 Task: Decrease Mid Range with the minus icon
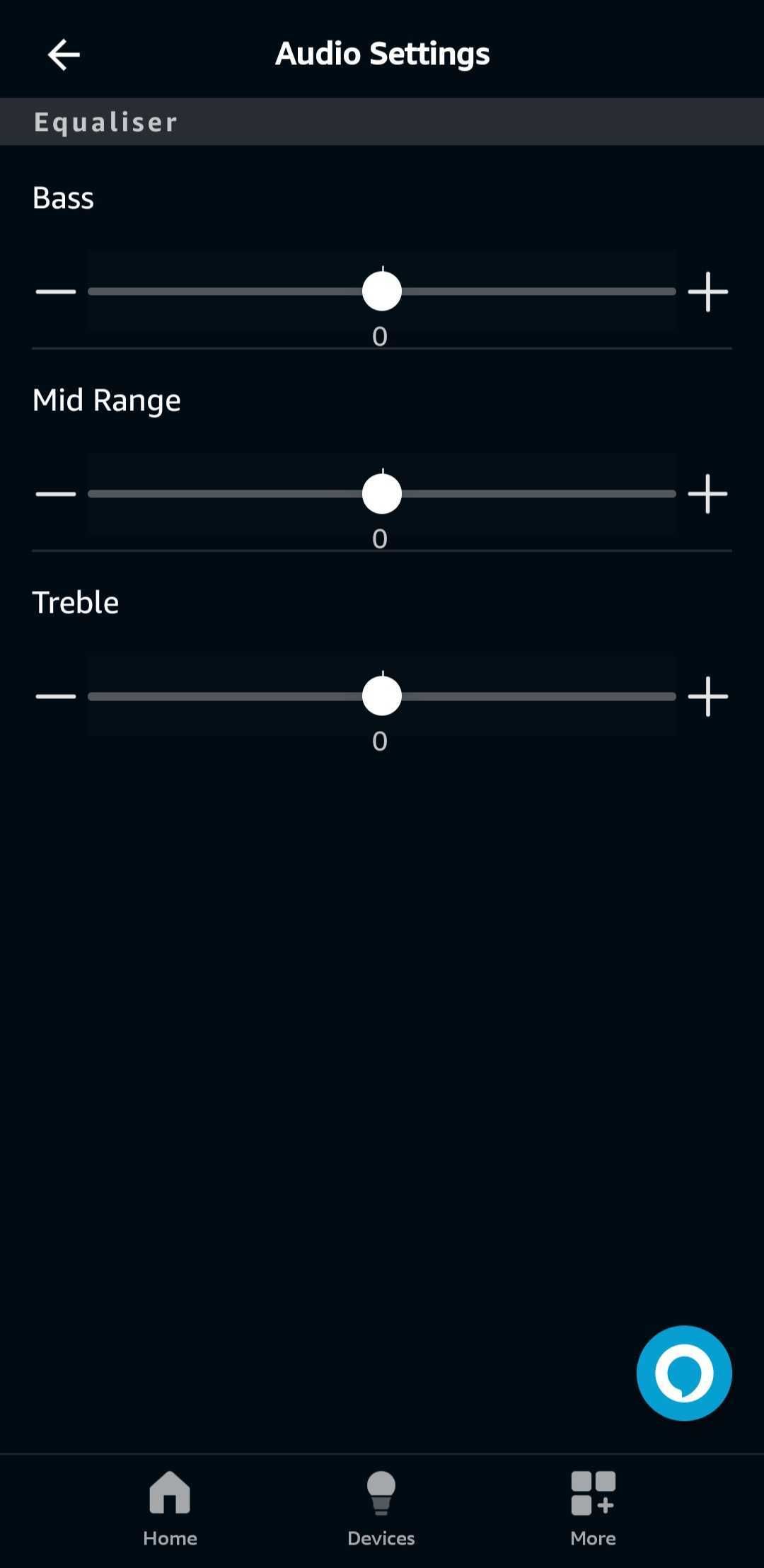[55, 493]
